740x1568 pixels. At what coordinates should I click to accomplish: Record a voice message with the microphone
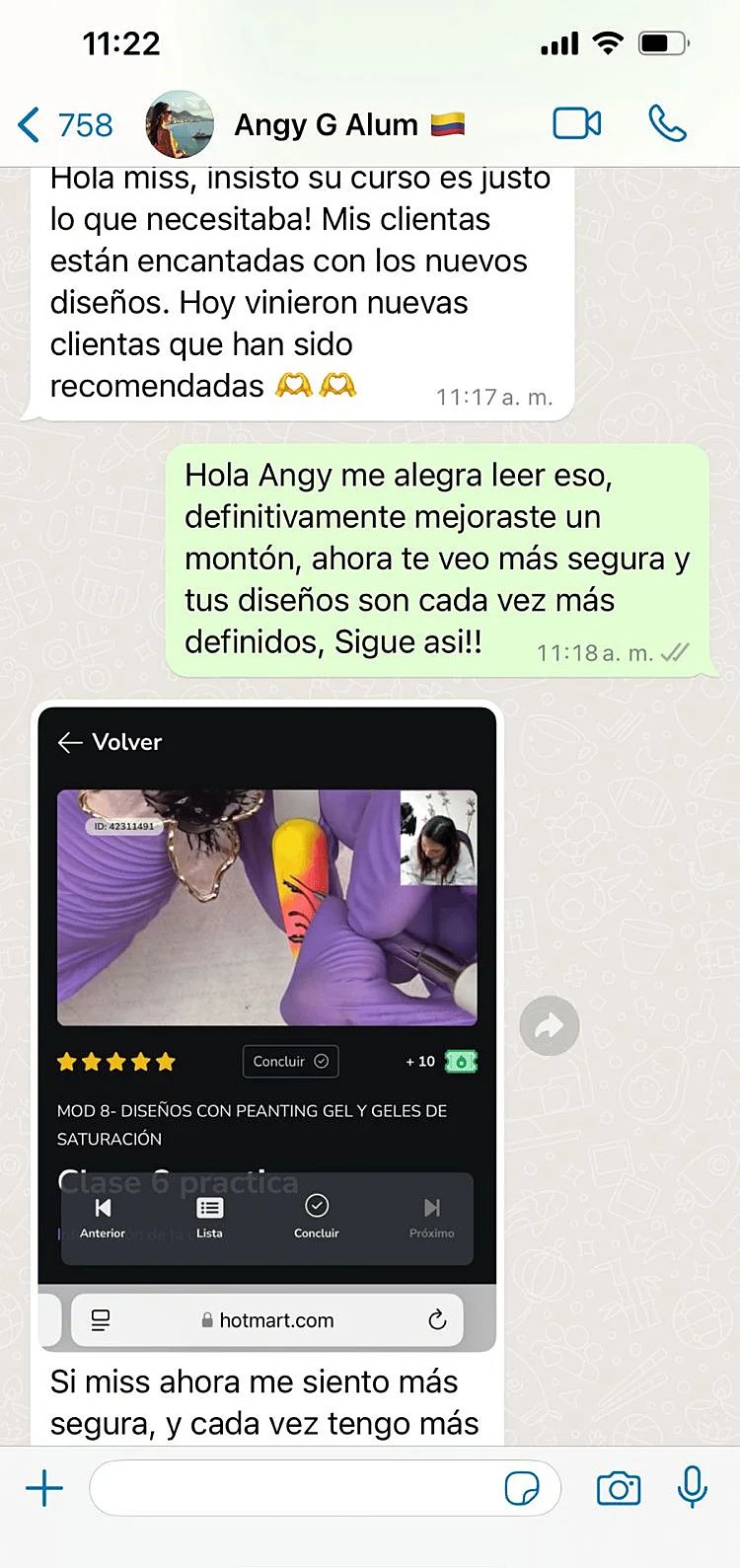pos(693,1488)
